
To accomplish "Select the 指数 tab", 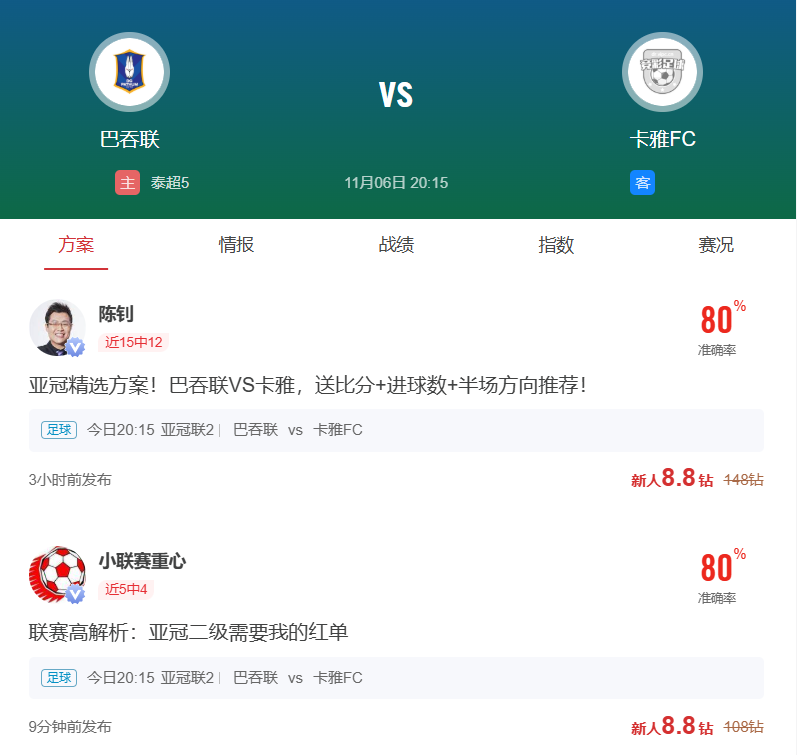I will [x=556, y=245].
